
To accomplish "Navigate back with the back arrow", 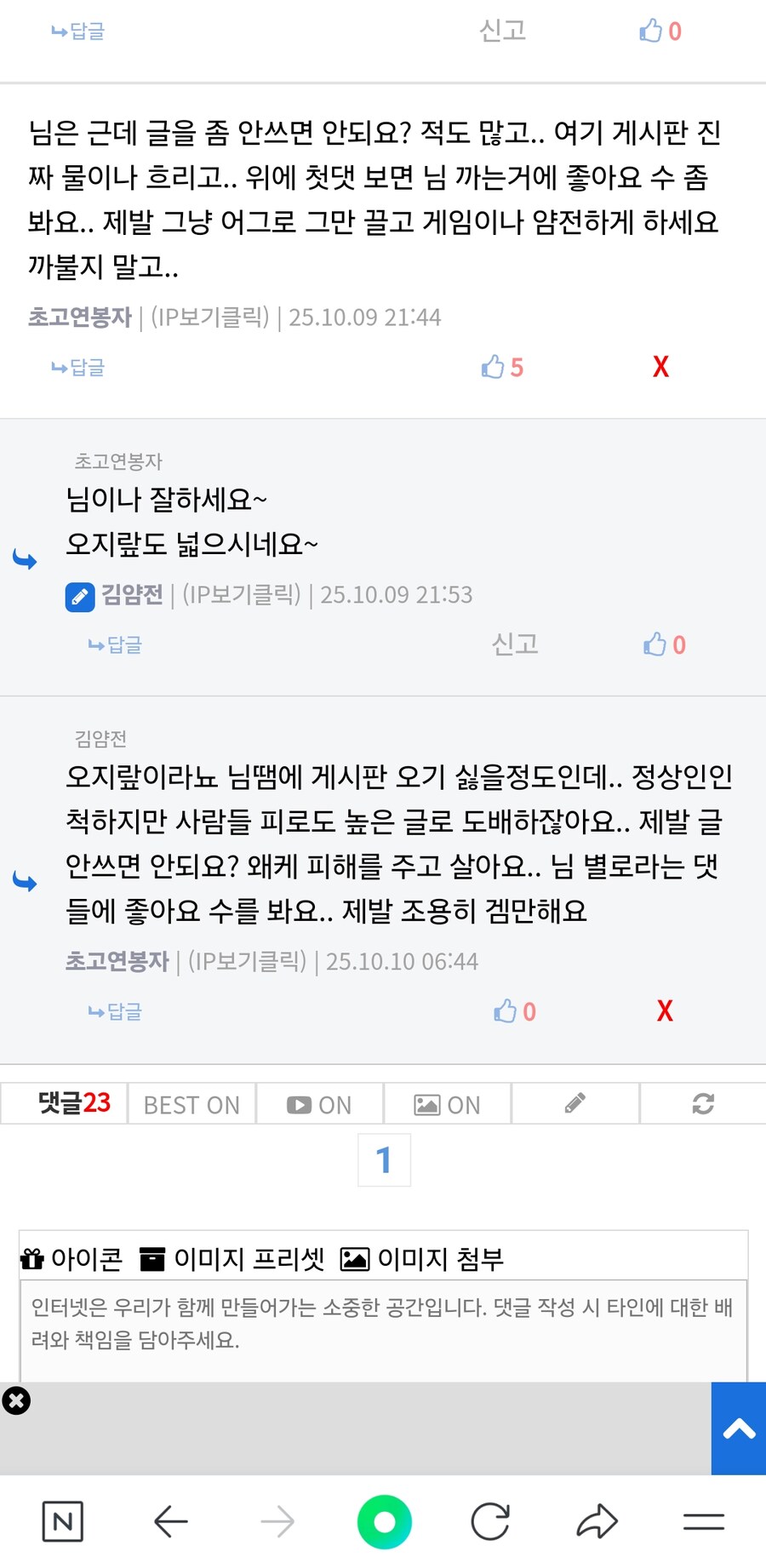I will (x=169, y=1522).
